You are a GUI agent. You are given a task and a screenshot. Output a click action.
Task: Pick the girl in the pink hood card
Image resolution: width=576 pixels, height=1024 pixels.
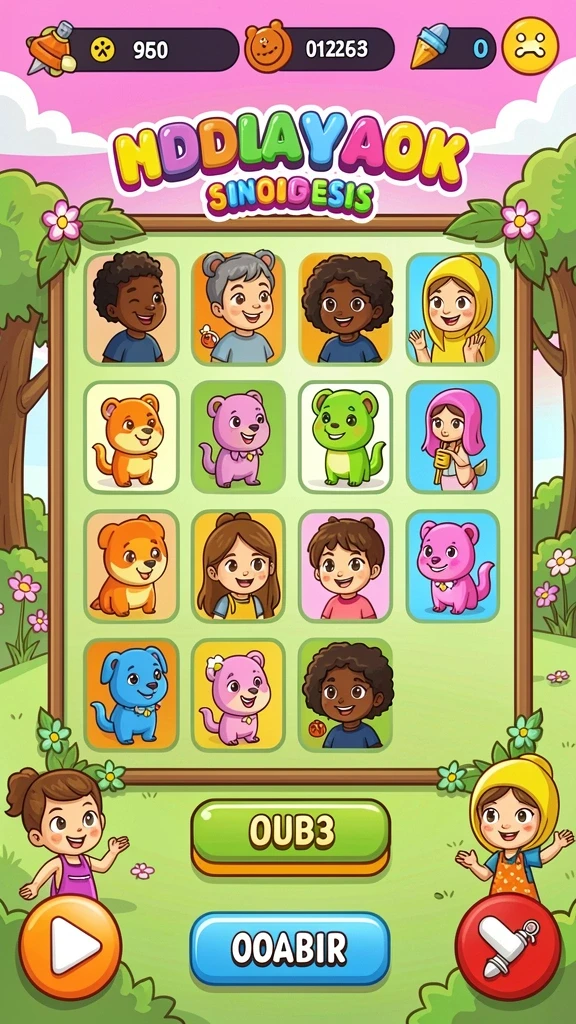point(453,437)
